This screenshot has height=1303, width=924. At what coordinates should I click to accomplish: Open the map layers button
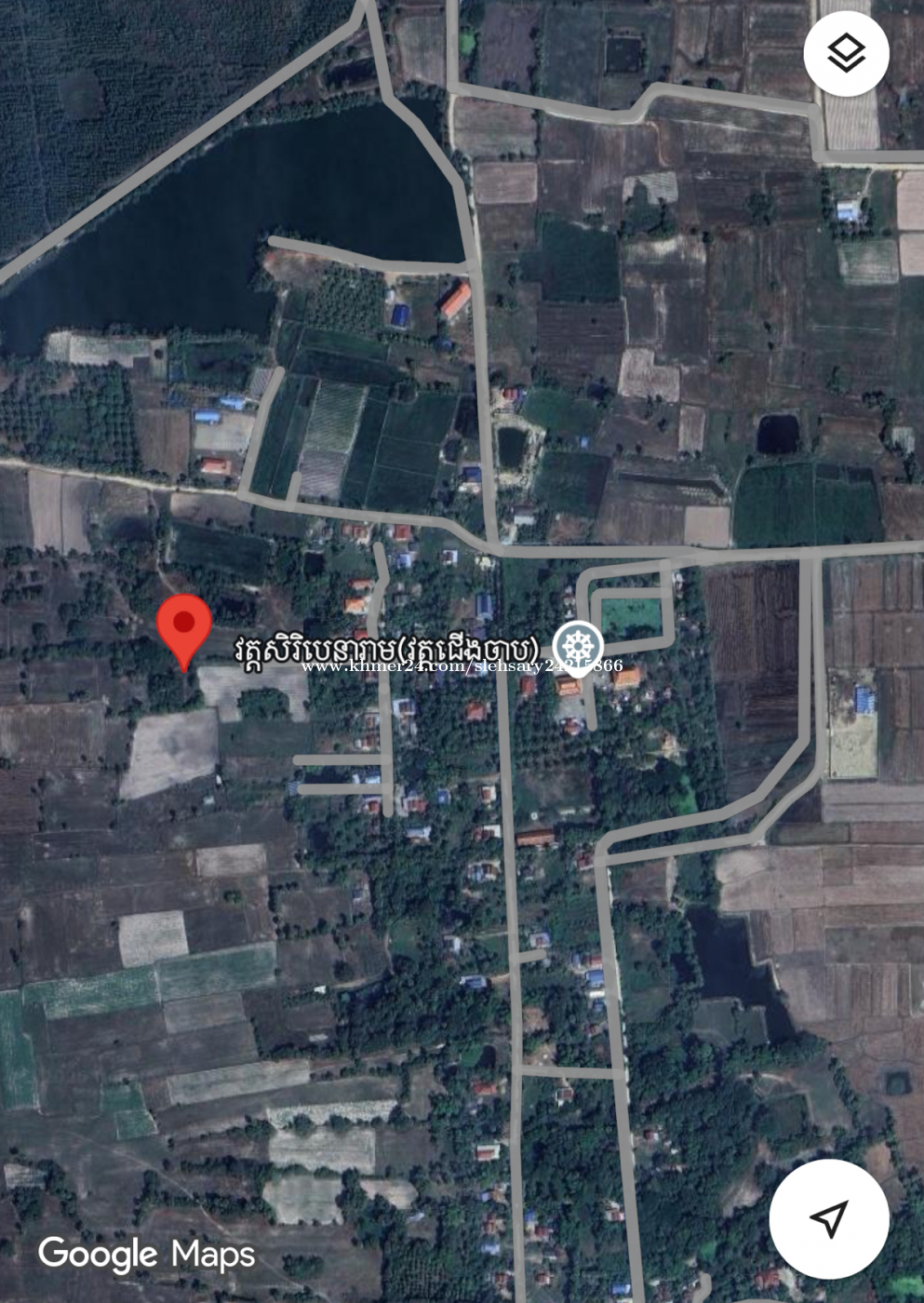pos(846,54)
